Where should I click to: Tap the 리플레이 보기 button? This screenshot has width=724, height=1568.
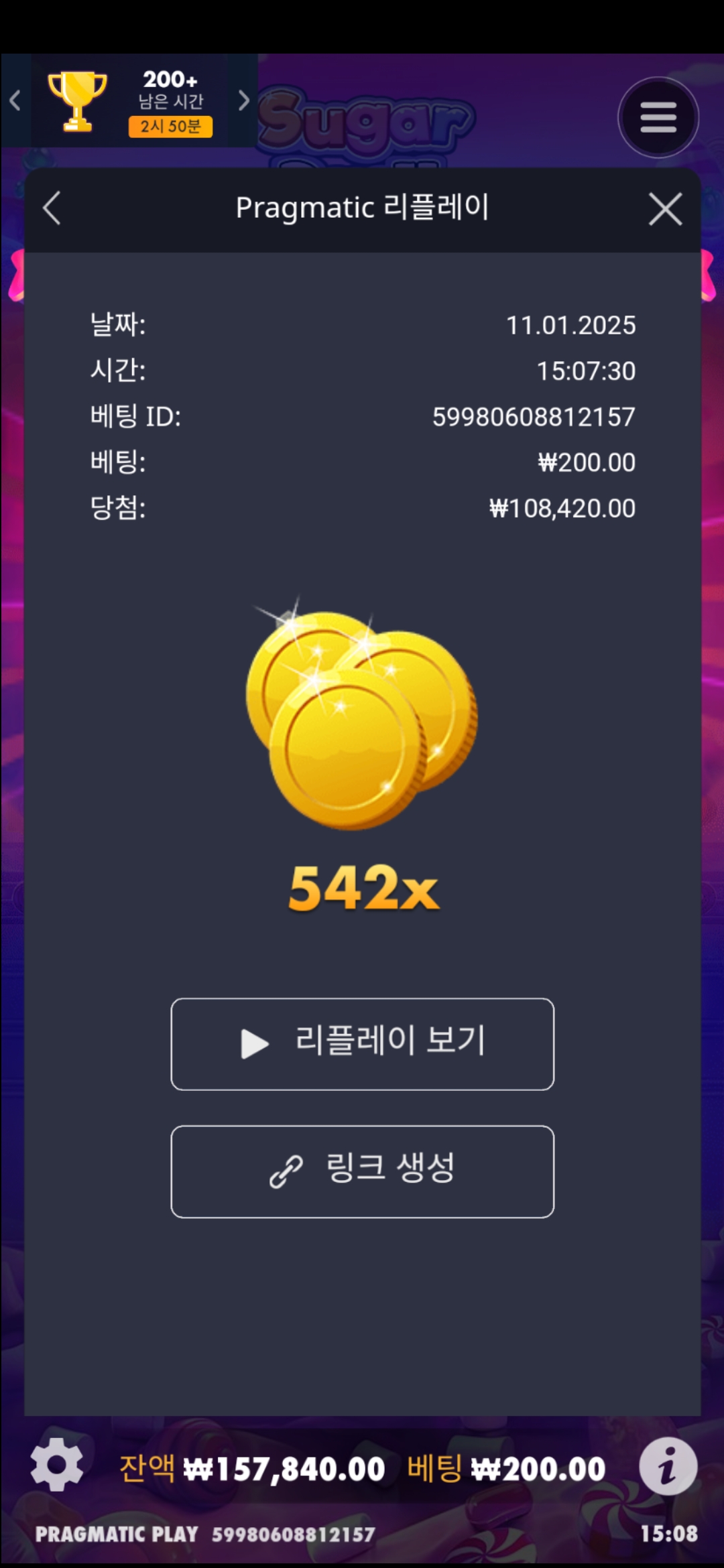[362, 1044]
